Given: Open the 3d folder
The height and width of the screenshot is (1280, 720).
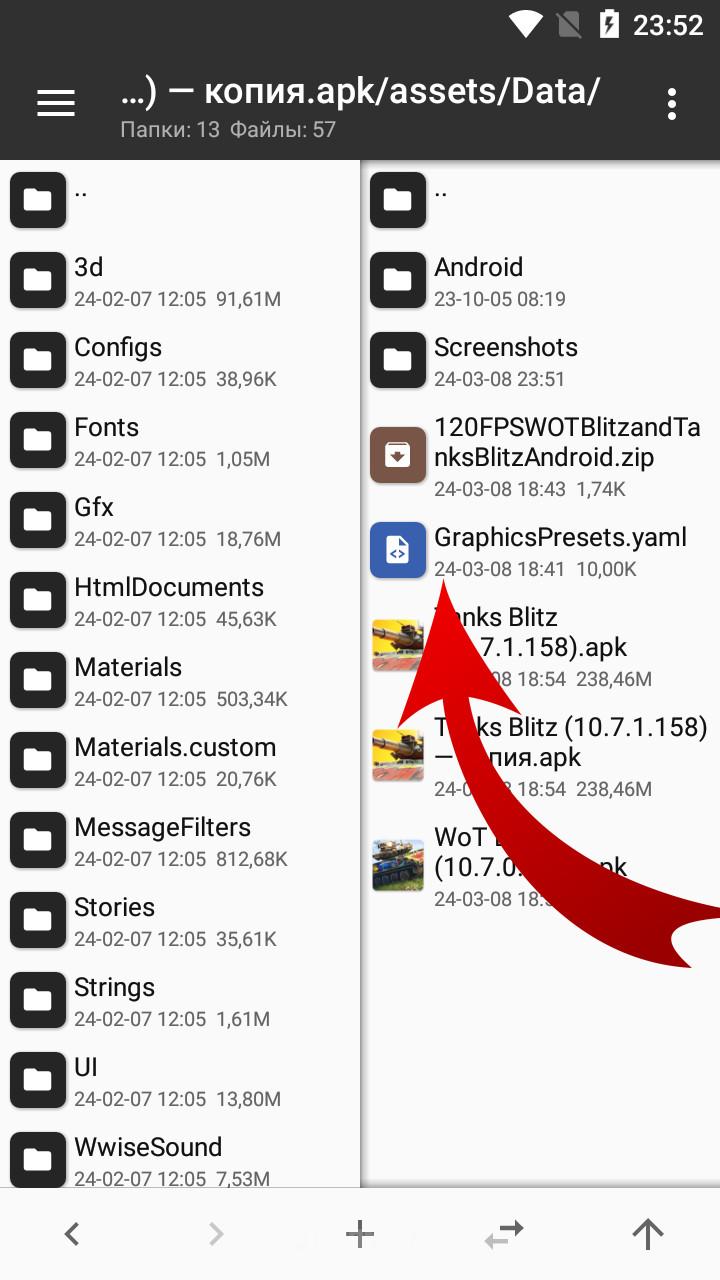Looking at the screenshot, I should pos(180,280).
